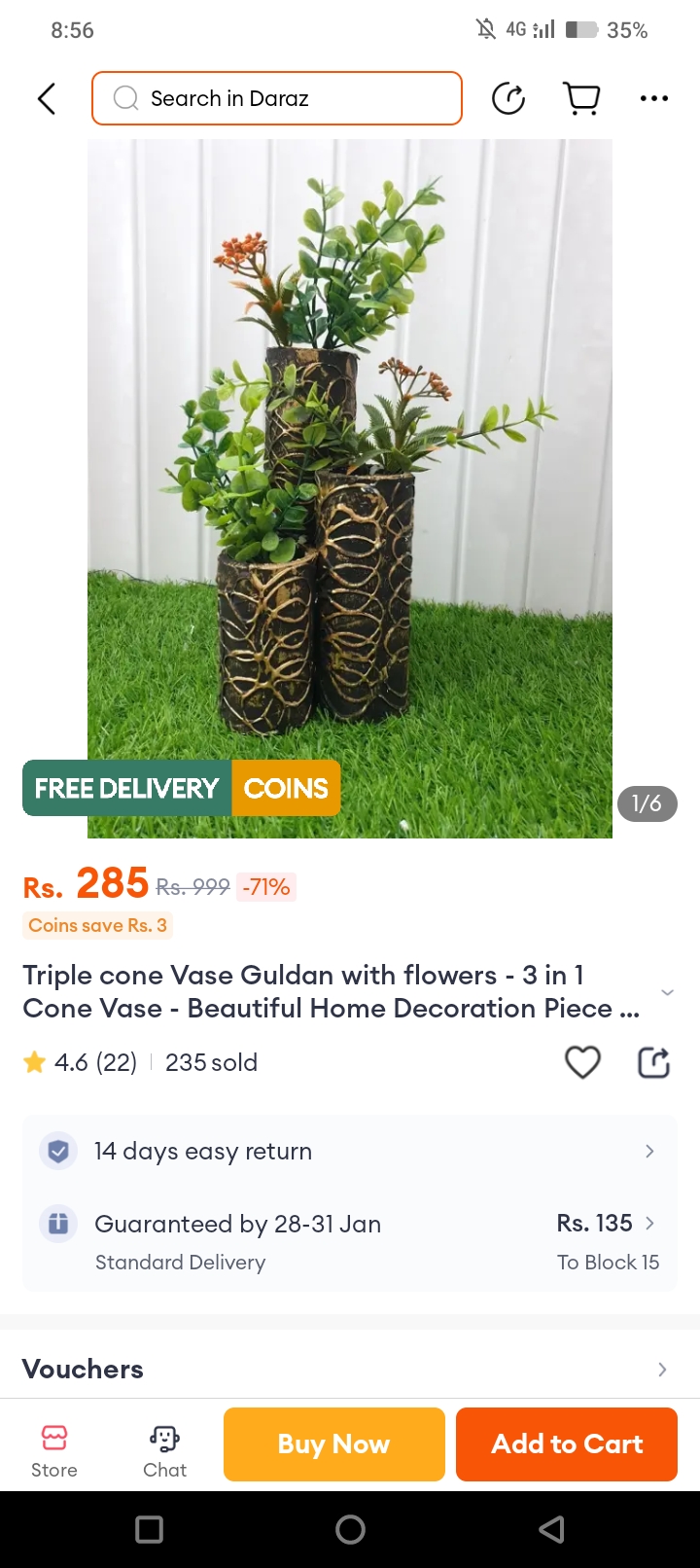Image resolution: width=700 pixels, height=1568 pixels.
Task: Expand the full product title
Action: (667, 992)
